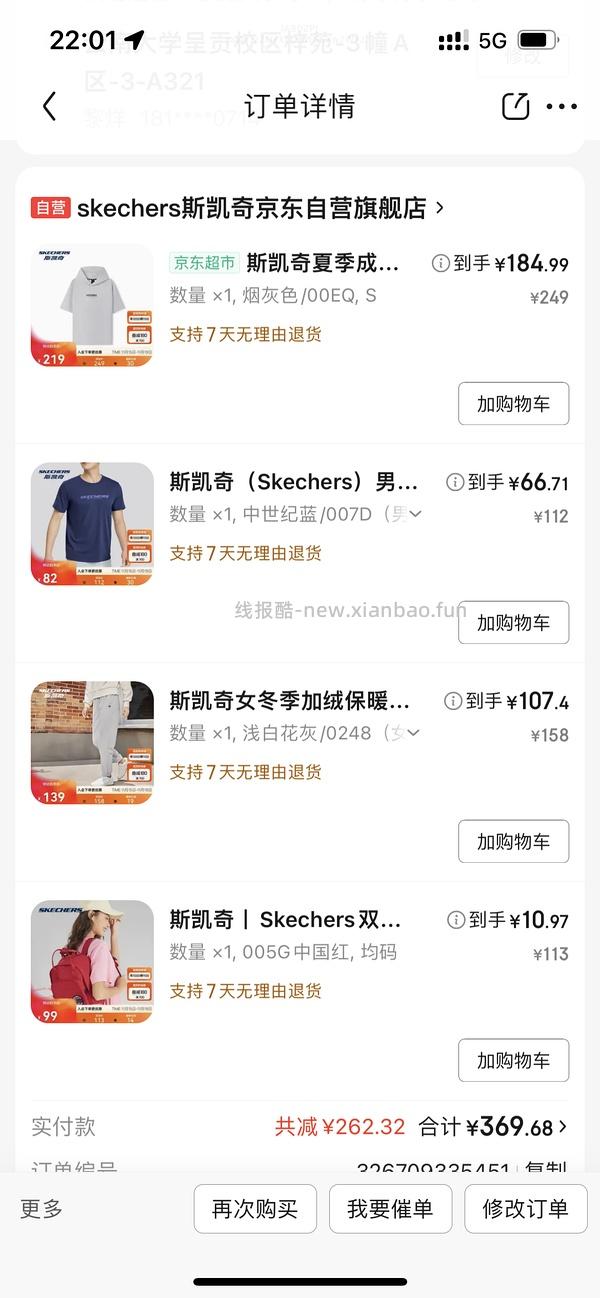This screenshot has width=600, height=1298.
Task: Tap 我要催单 to urge the order
Action: 390,1209
